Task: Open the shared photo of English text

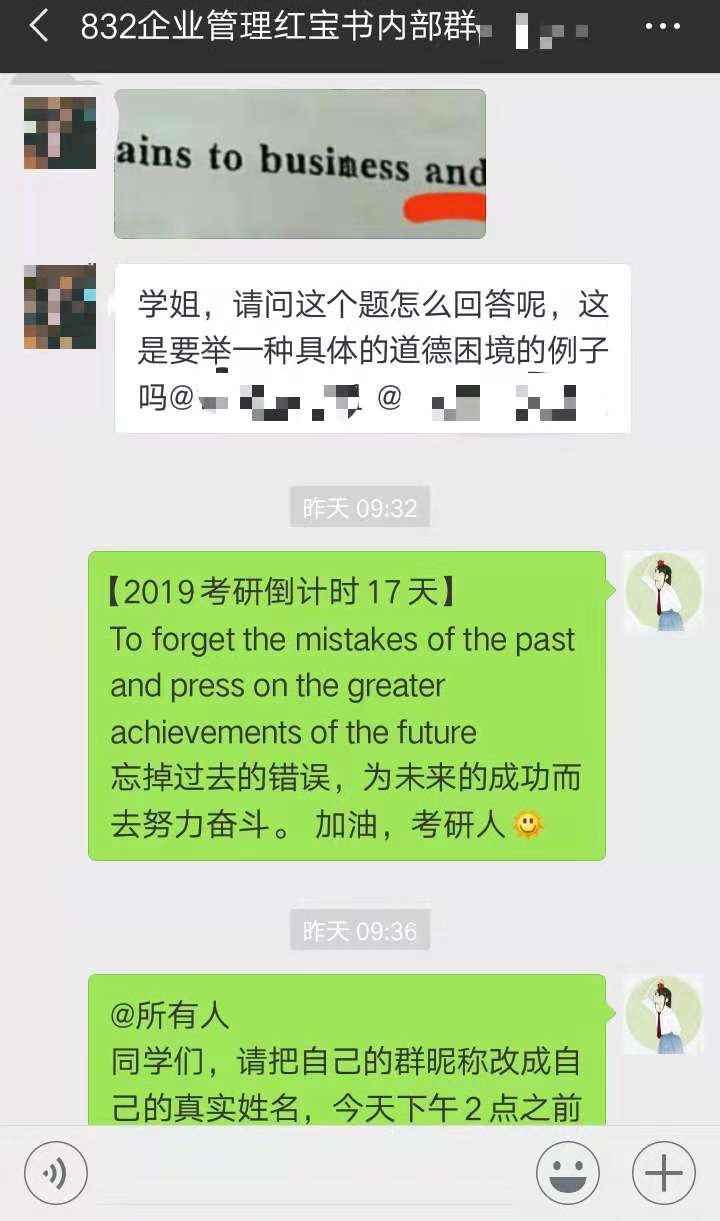Action: click(x=299, y=164)
